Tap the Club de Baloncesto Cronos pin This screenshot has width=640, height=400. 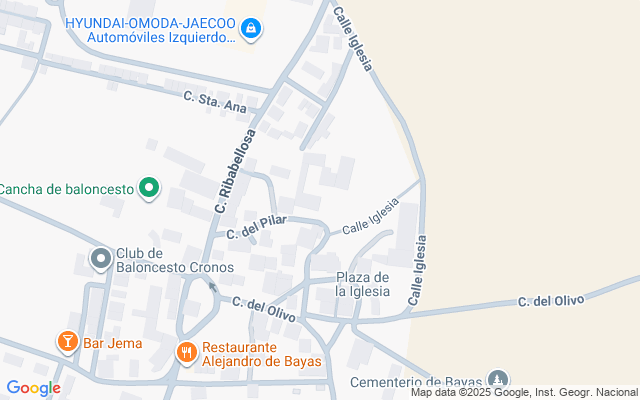100,260
